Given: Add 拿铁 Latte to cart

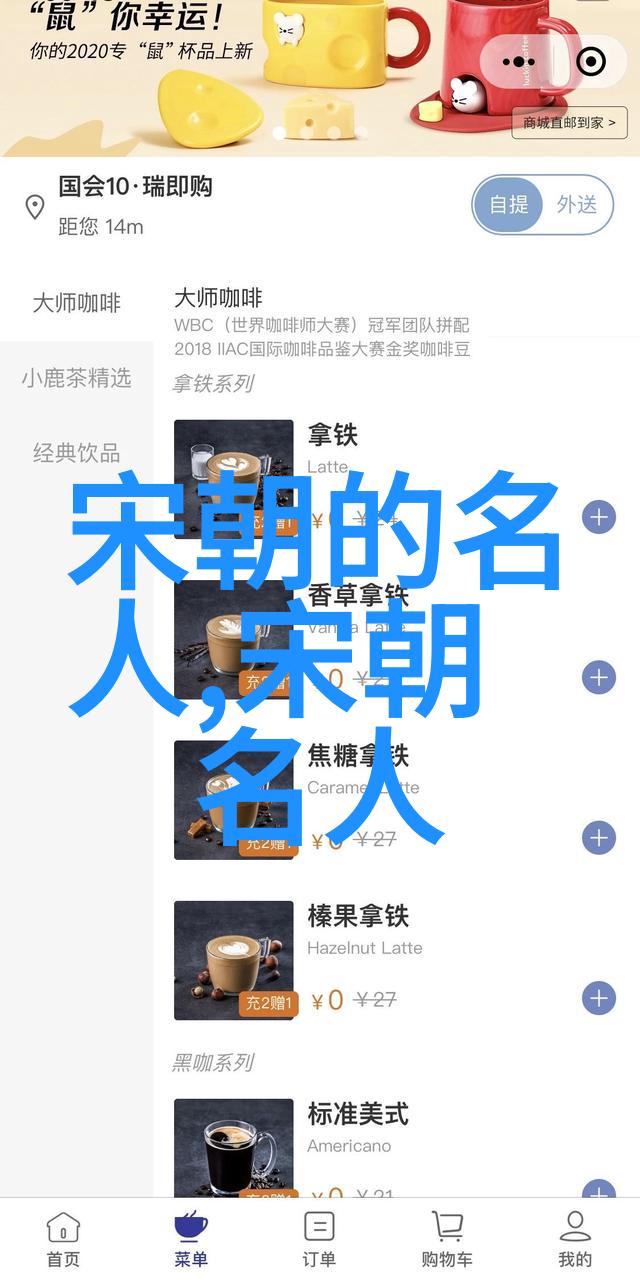Looking at the screenshot, I should pos(598,517).
